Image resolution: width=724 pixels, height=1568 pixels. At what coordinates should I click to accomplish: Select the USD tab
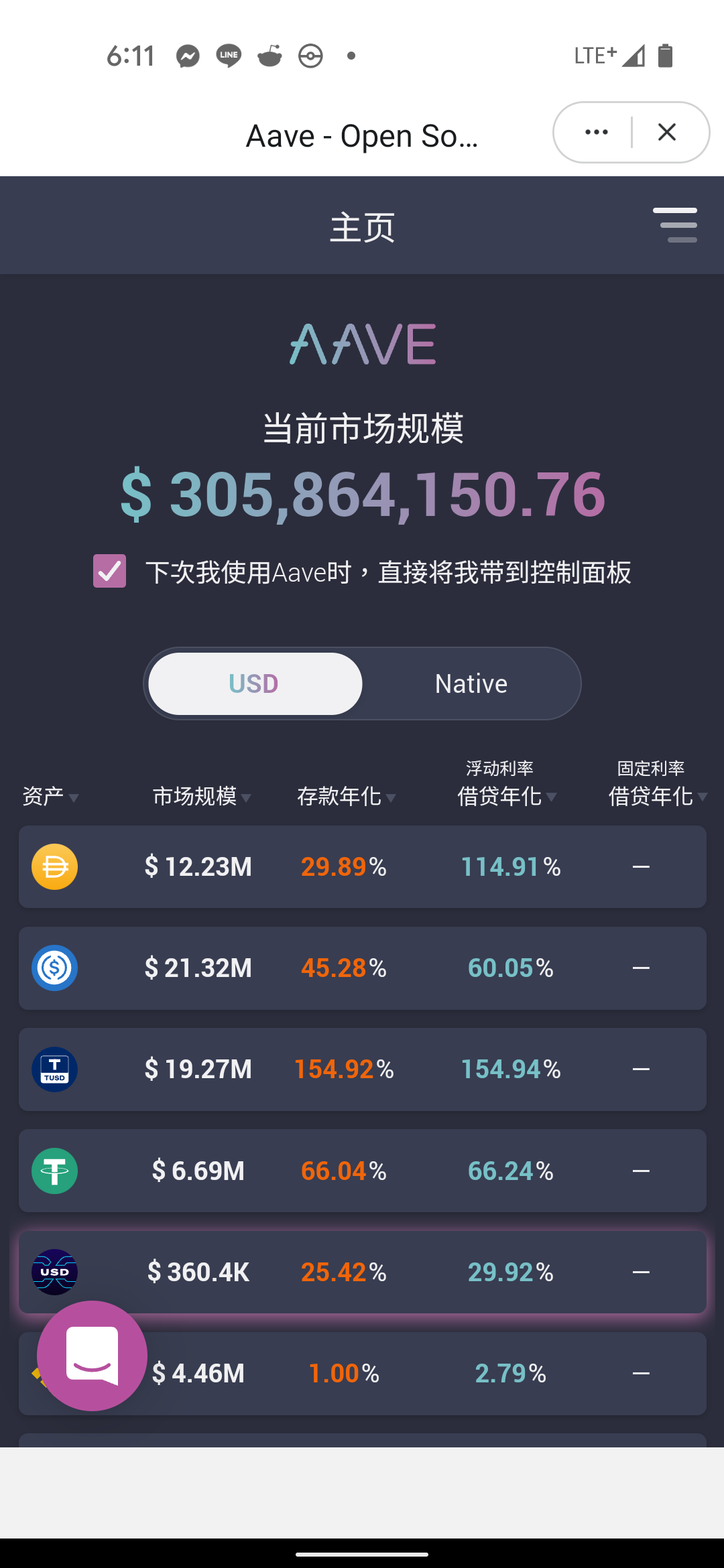click(255, 683)
